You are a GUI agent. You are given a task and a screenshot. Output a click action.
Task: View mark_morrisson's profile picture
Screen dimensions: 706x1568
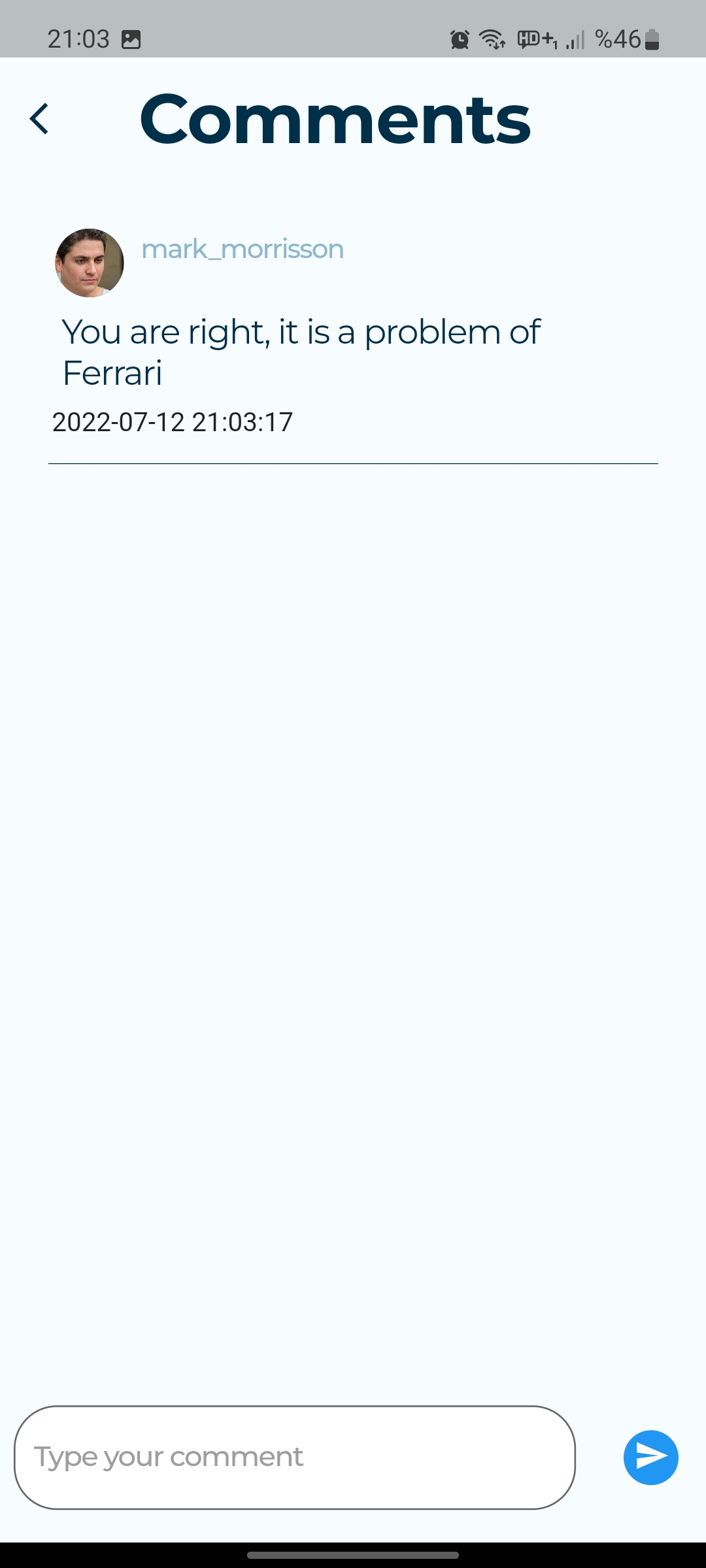click(x=90, y=263)
